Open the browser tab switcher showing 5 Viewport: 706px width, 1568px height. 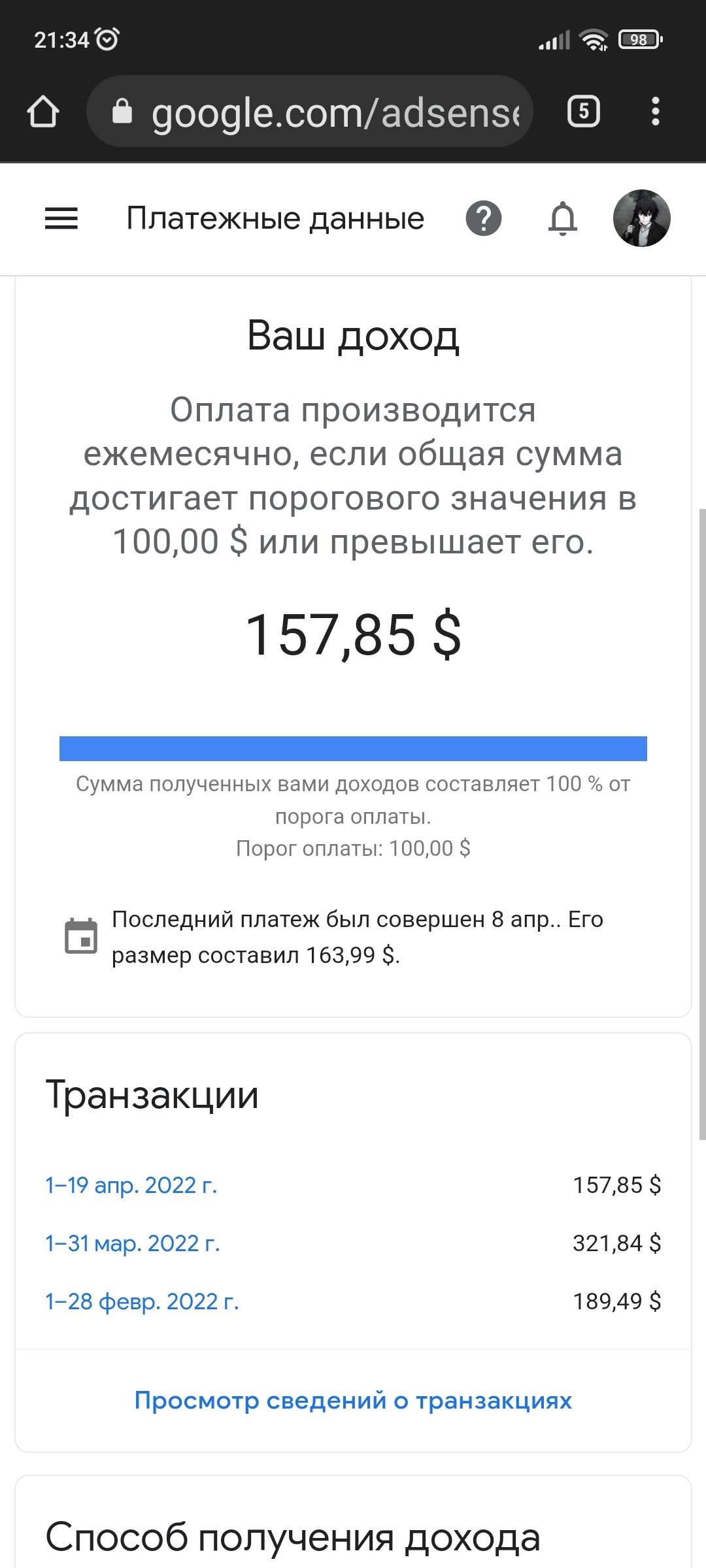pos(584,111)
